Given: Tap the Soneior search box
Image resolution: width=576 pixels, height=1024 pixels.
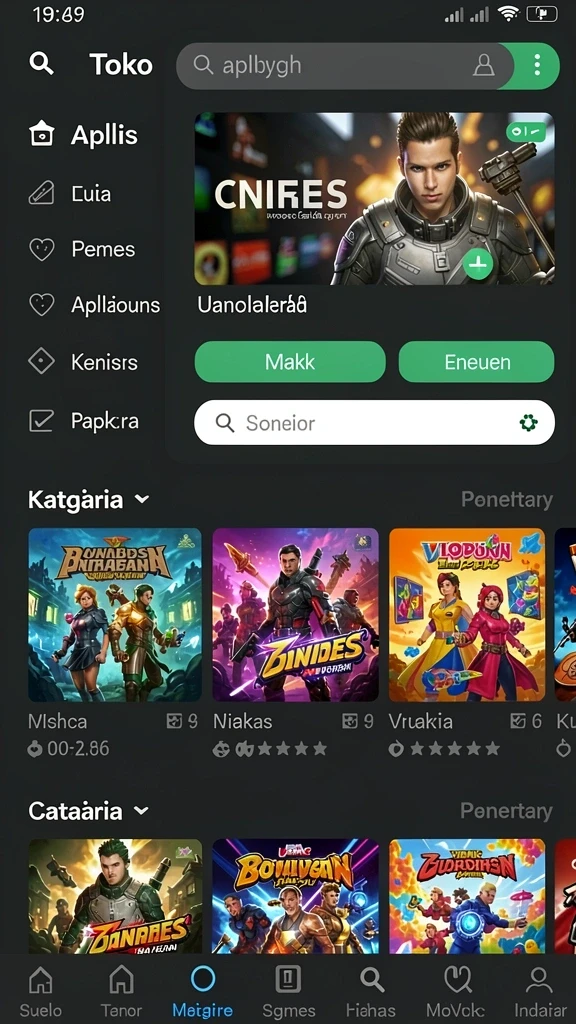Looking at the screenshot, I should (x=374, y=423).
